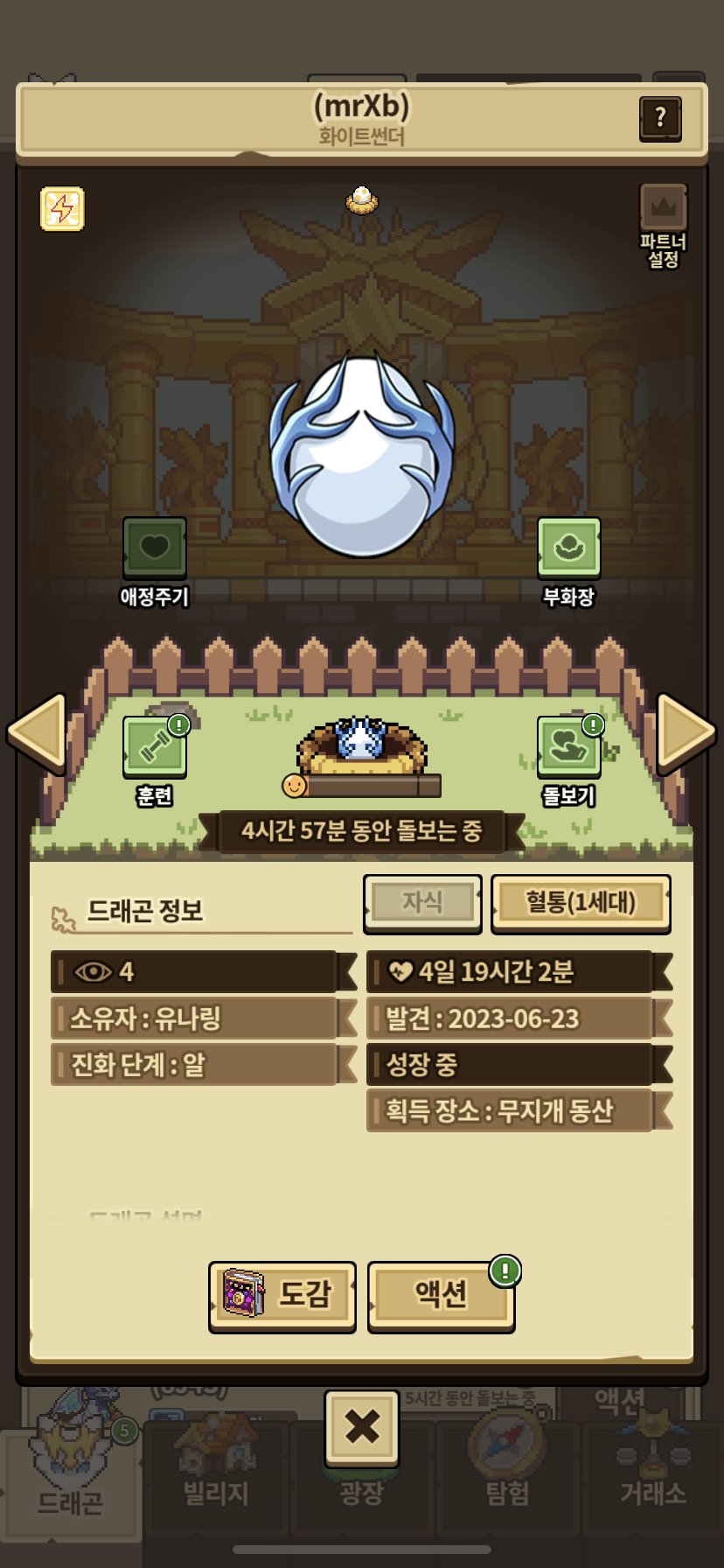This screenshot has height=1568, width=724.
Task: Tap the lightning bolt icon
Action: pyautogui.click(x=62, y=208)
